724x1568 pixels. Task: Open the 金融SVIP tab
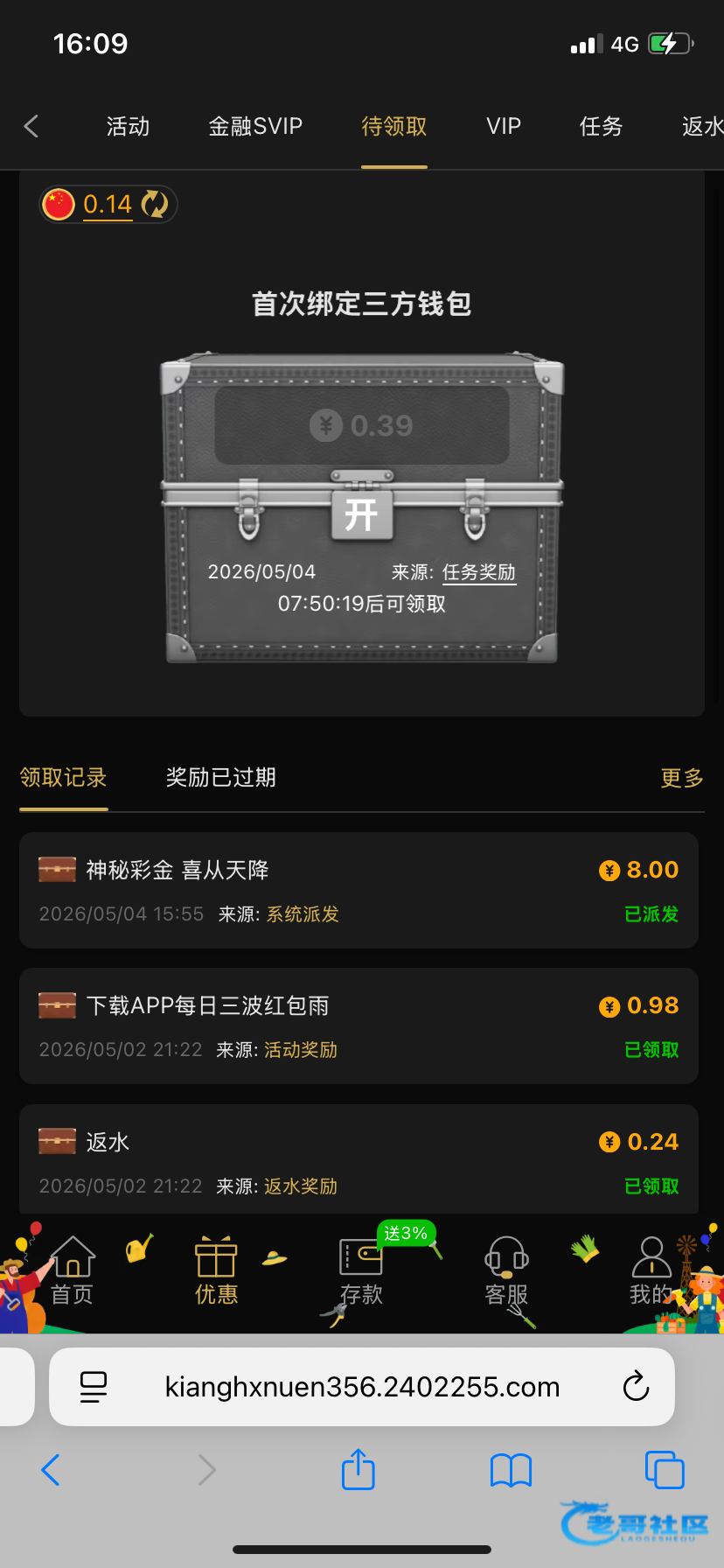click(255, 126)
